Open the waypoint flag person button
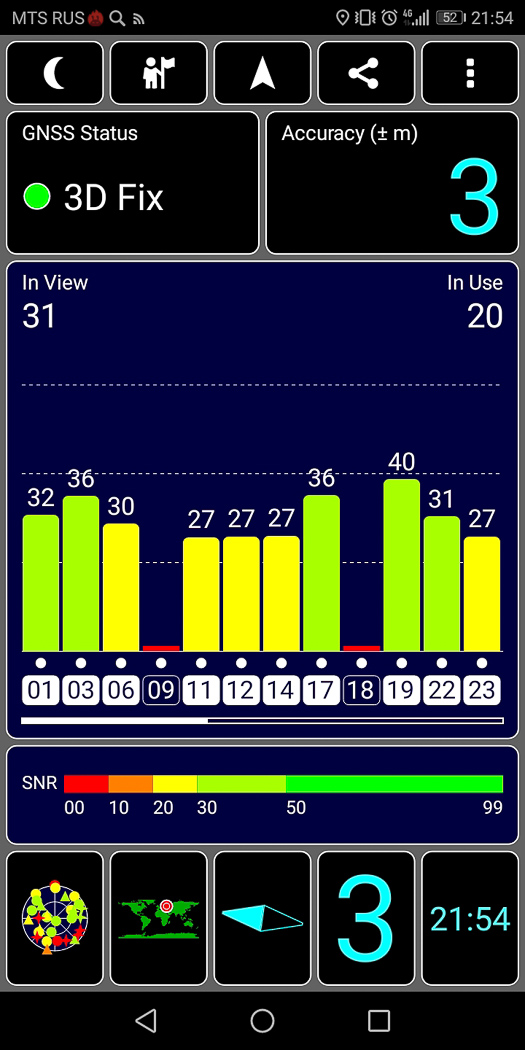 [x=159, y=73]
